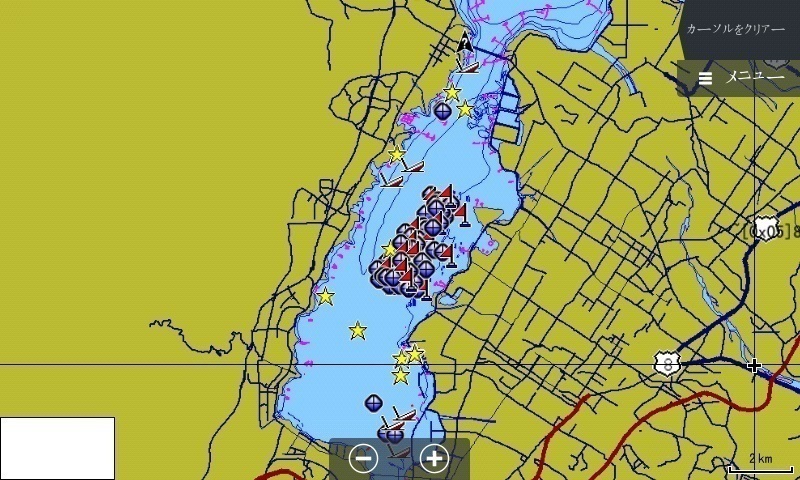
Task: Zoom out with the minus button
Action: [x=365, y=459]
